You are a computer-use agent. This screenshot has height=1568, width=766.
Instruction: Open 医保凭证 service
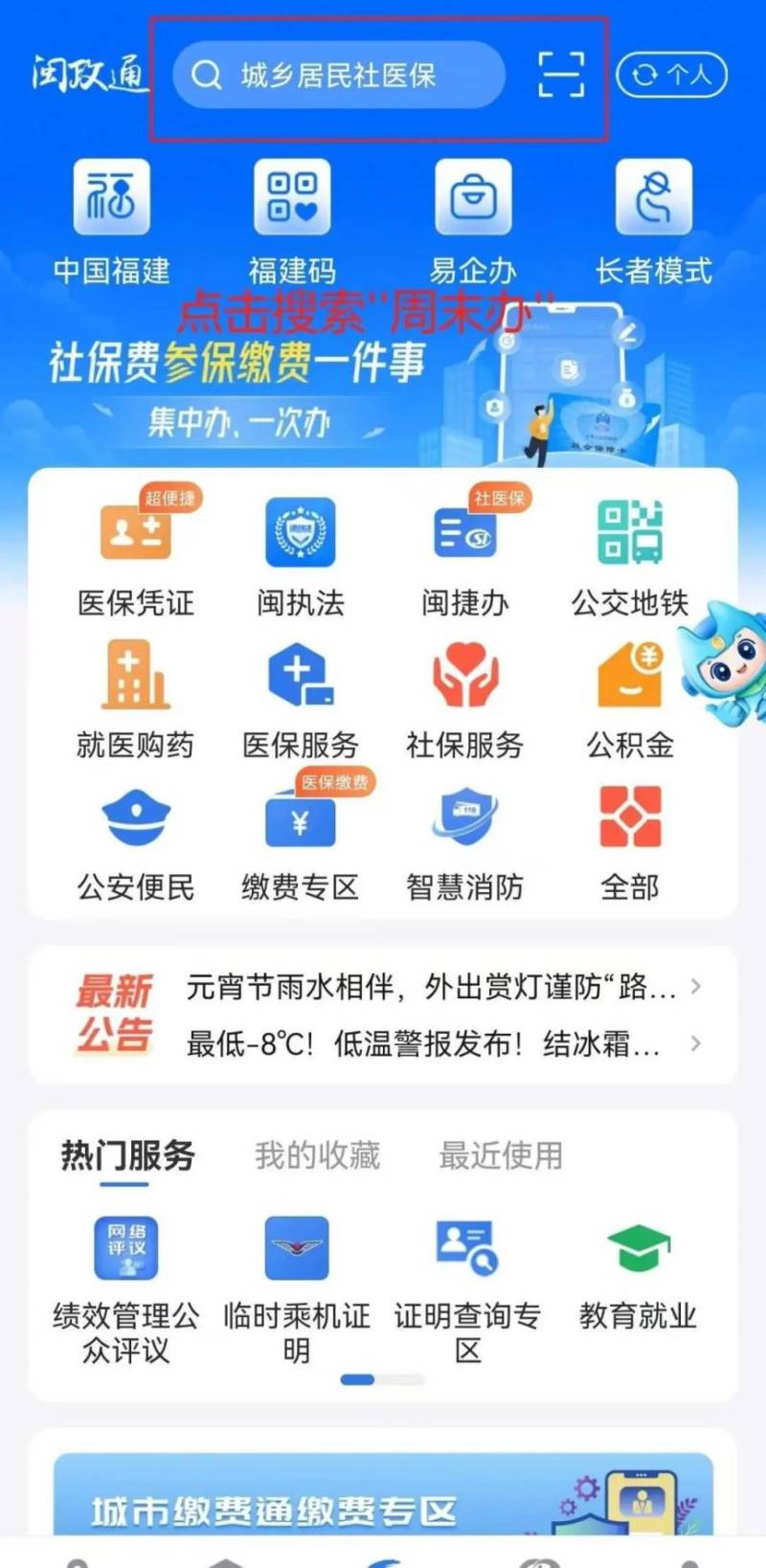click(136, 557)
